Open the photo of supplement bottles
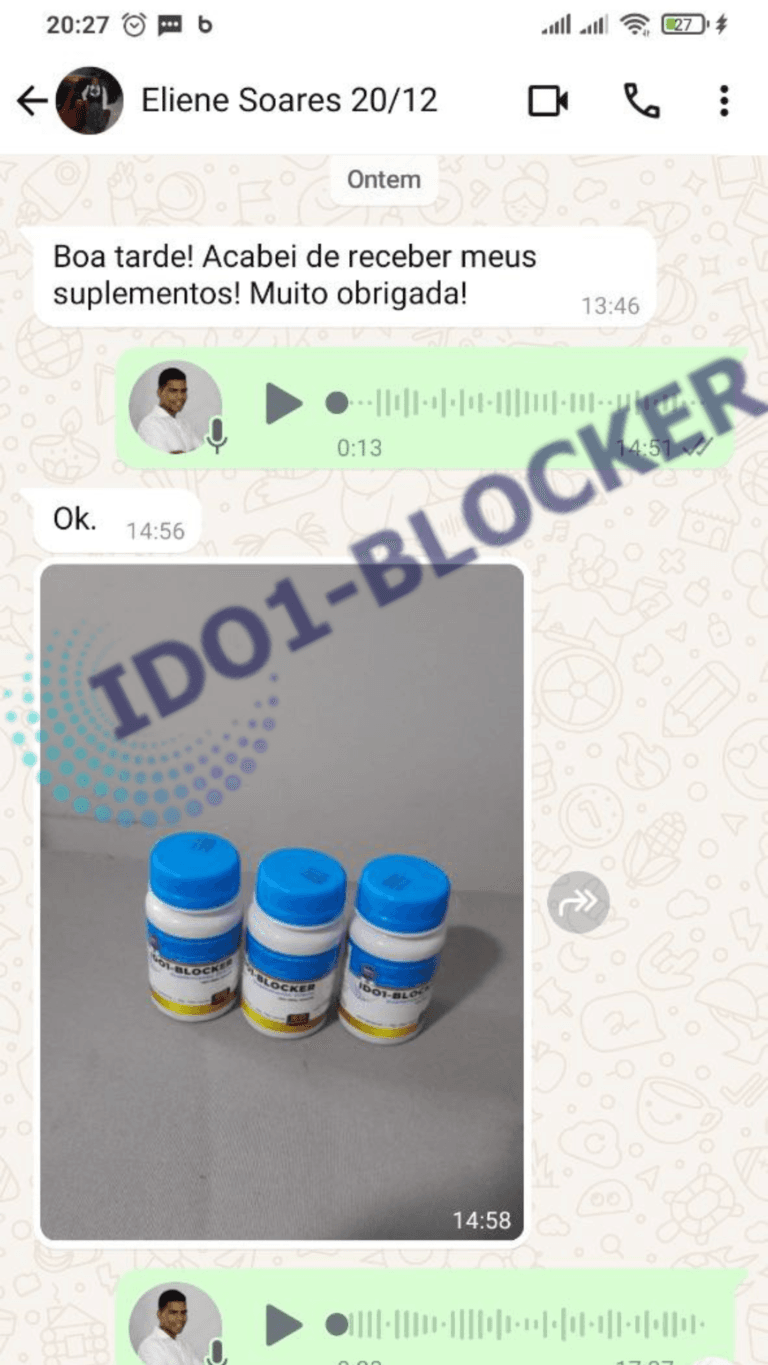The image size is (768, 1365). click(282, 900)
